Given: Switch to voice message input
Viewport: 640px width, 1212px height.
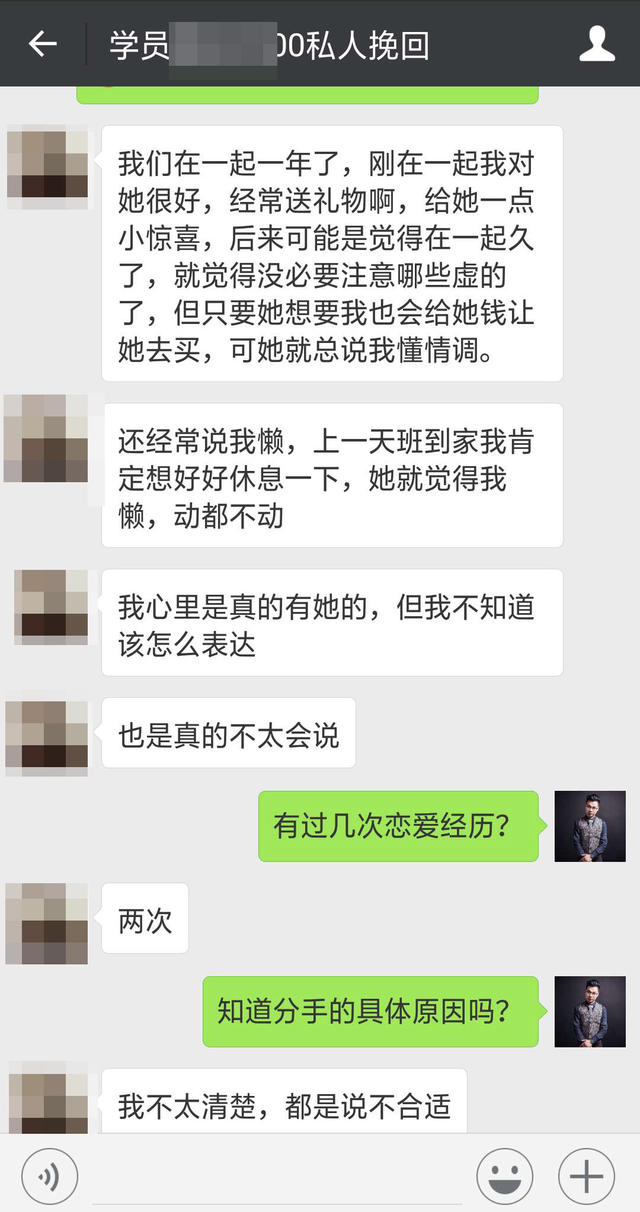Looking at the screenshot, I should (x=49, y=1177).
